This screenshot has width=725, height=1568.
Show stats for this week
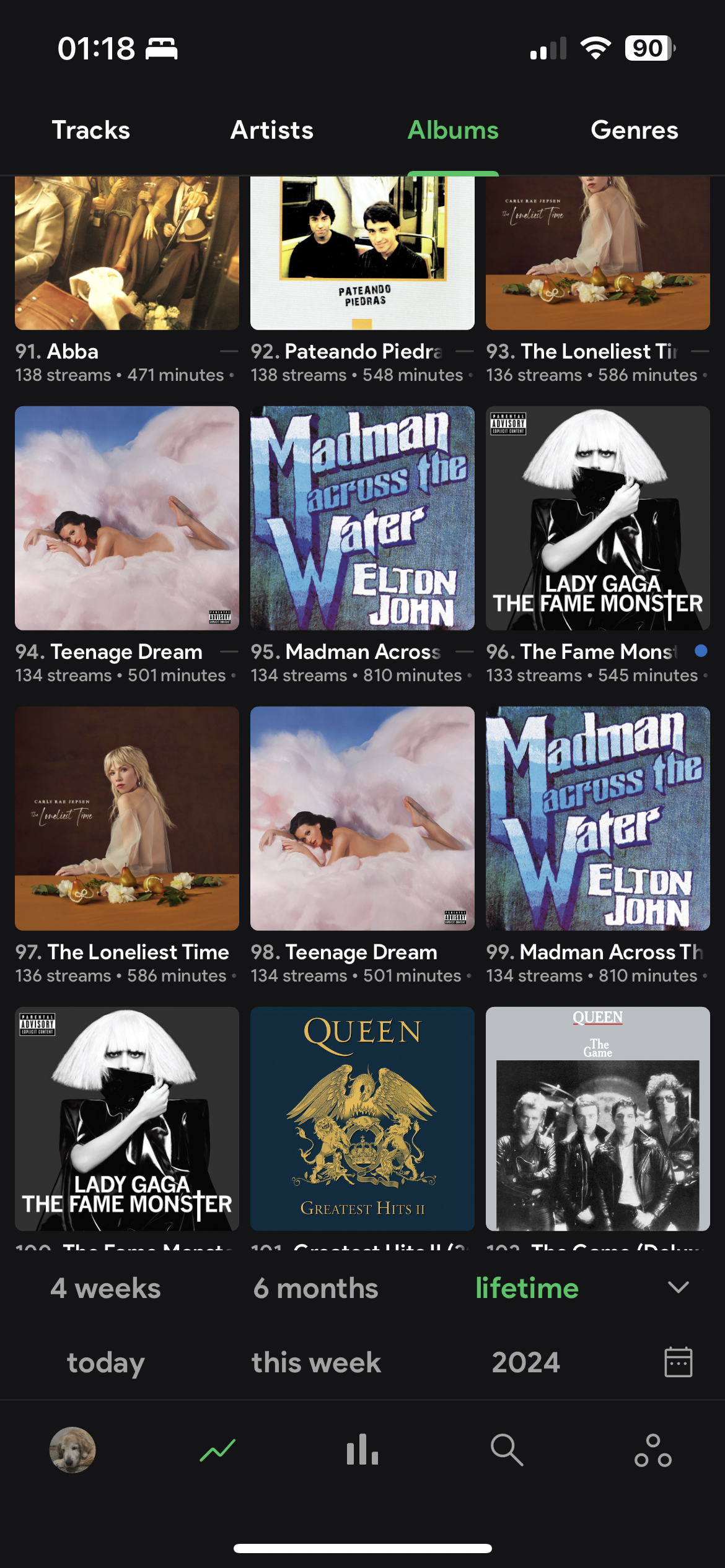pos(316,1362)
